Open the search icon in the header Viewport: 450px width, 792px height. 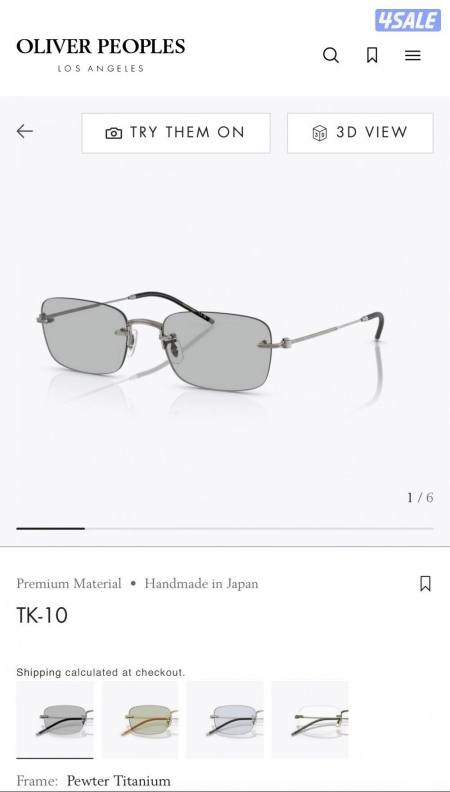click(331, 55)
